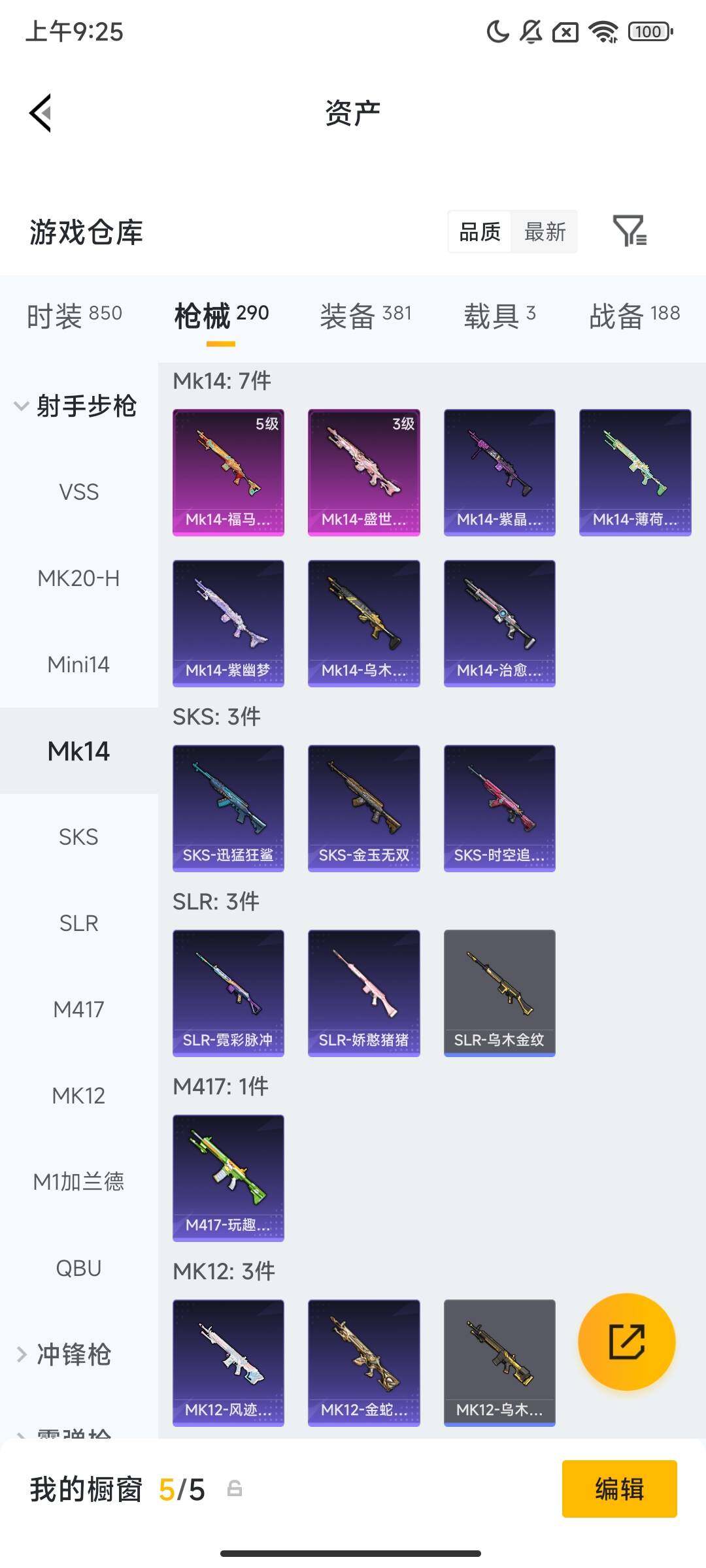
Task: Open the level 5 Mk14-福马 skin
Action: [228, 472]
